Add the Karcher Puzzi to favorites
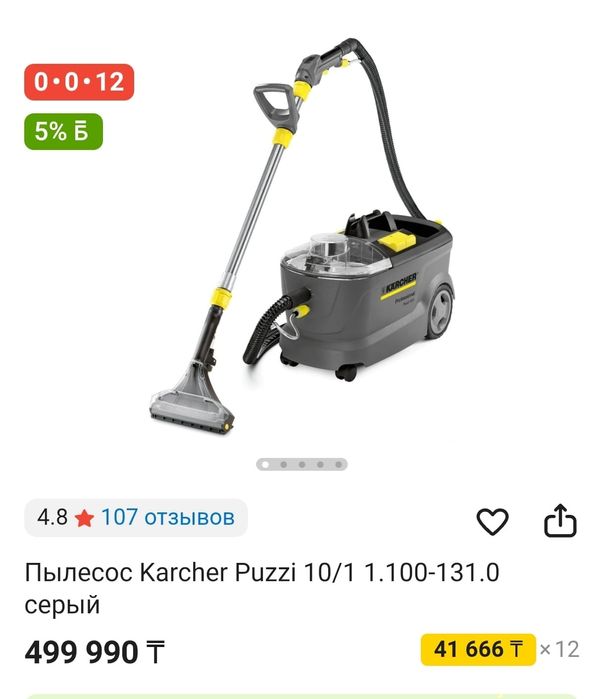 [492, 521]
